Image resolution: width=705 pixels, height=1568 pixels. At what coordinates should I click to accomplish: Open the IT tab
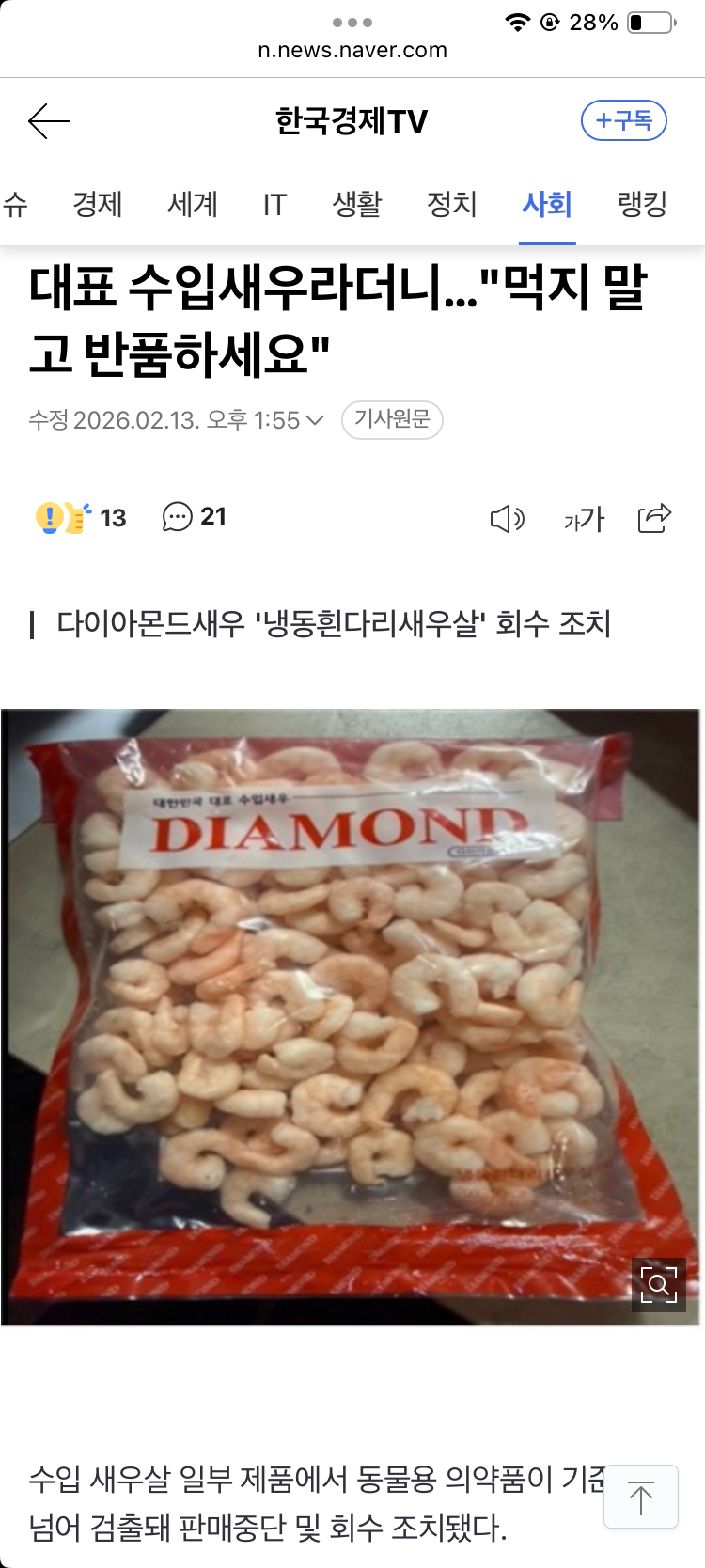(274, 204)
